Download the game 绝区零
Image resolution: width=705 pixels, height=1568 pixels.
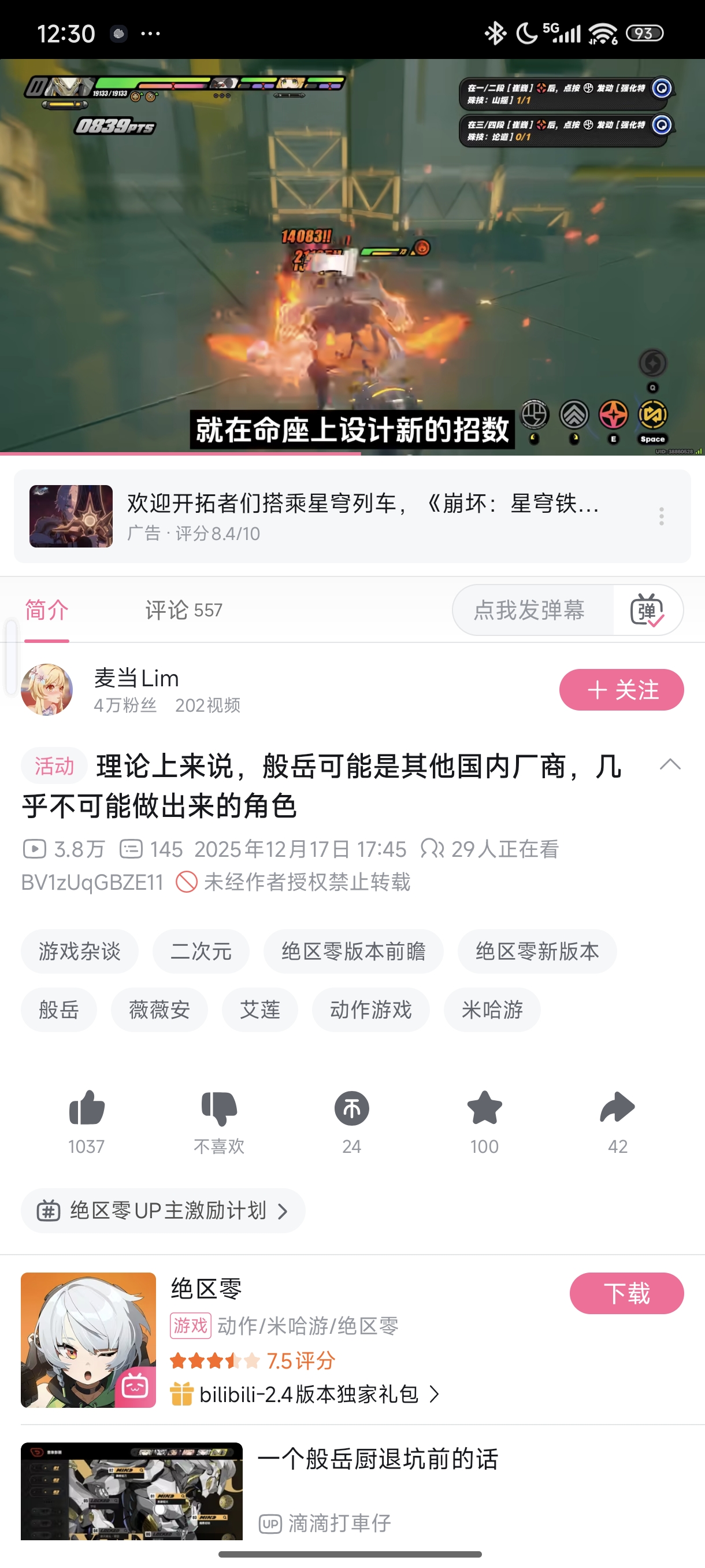(626, 1293)
